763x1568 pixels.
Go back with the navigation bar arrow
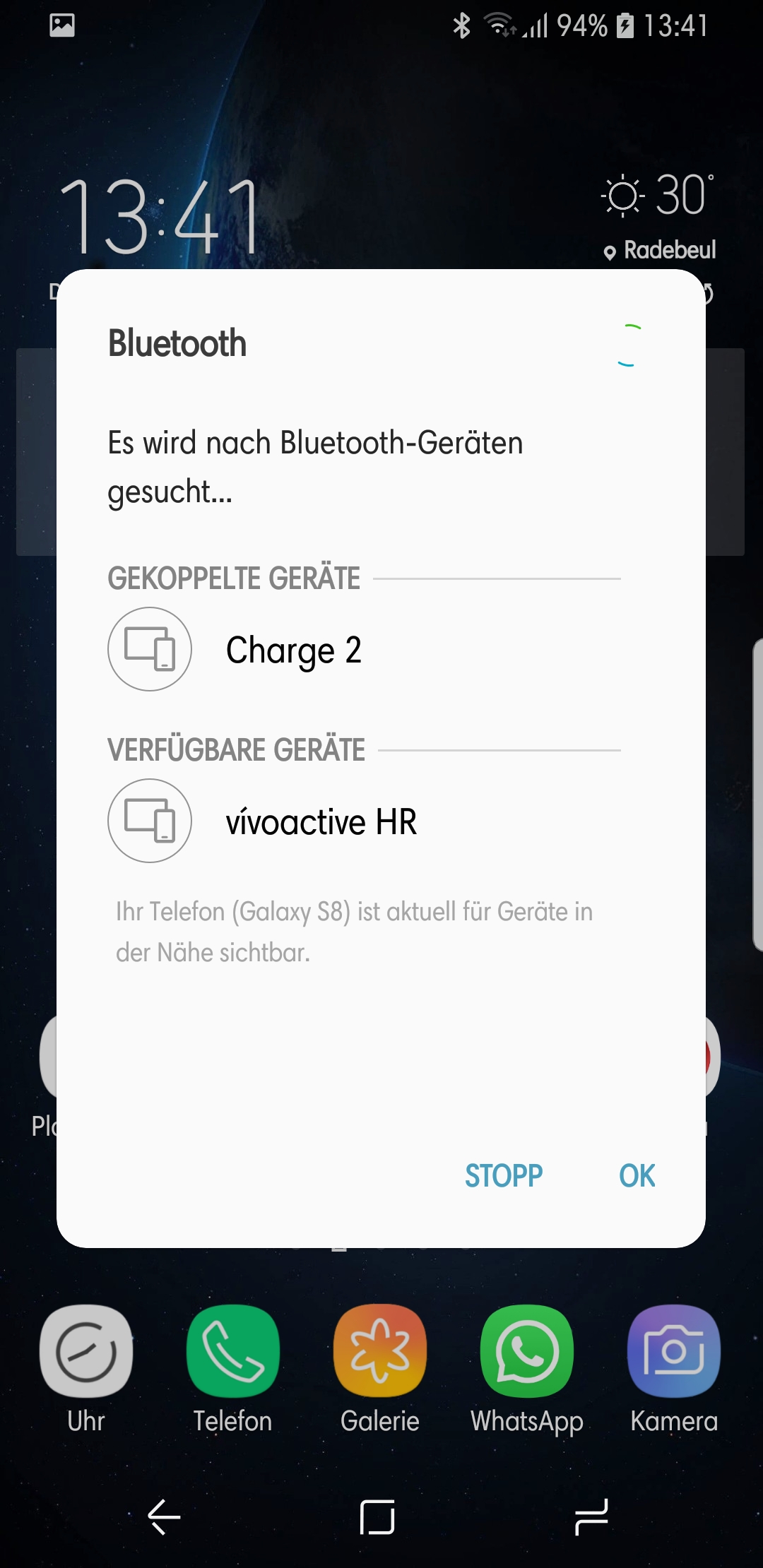tap(164, 1516)
